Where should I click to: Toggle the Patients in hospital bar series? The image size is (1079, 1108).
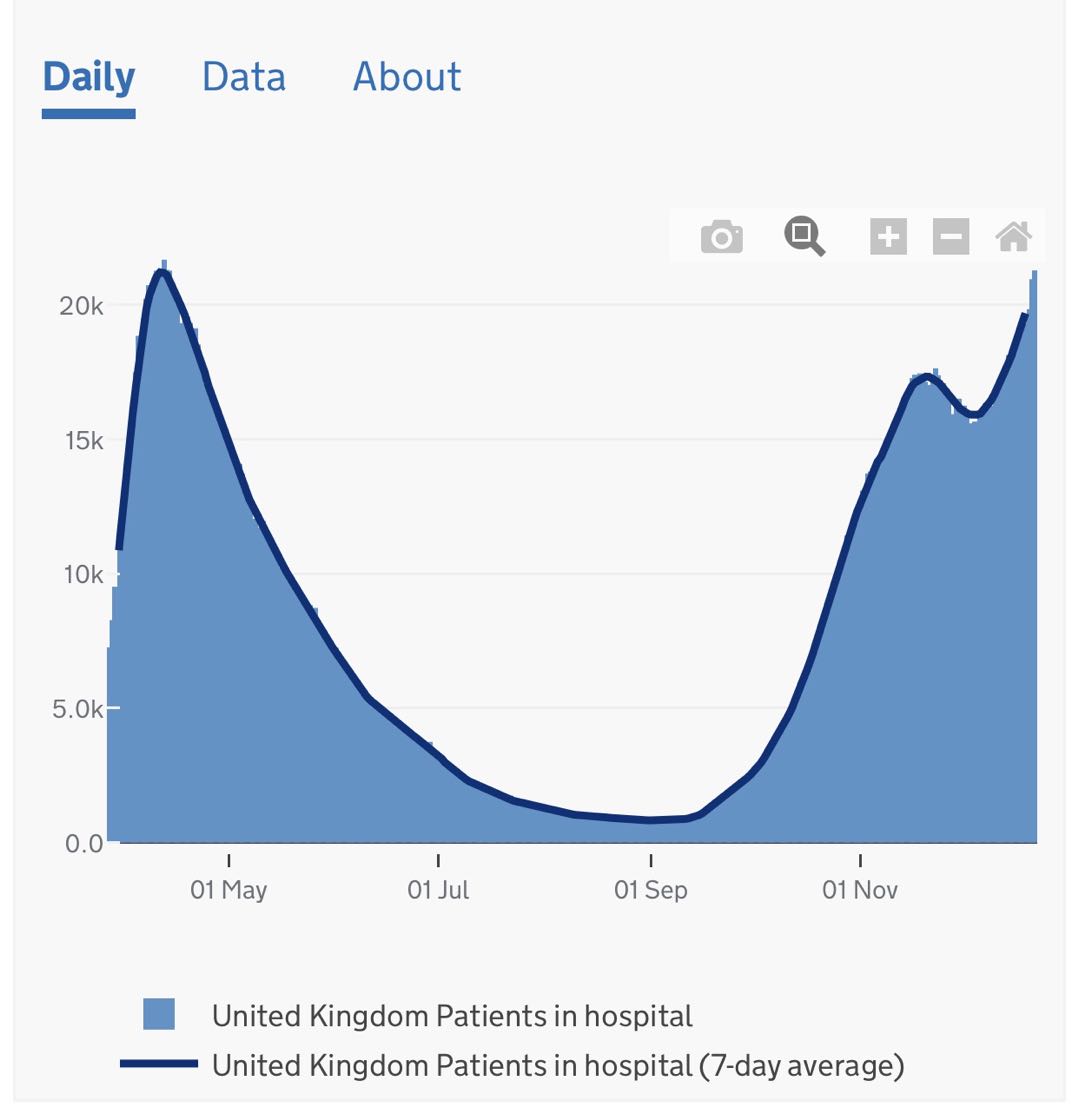(x=451, y=1016)
